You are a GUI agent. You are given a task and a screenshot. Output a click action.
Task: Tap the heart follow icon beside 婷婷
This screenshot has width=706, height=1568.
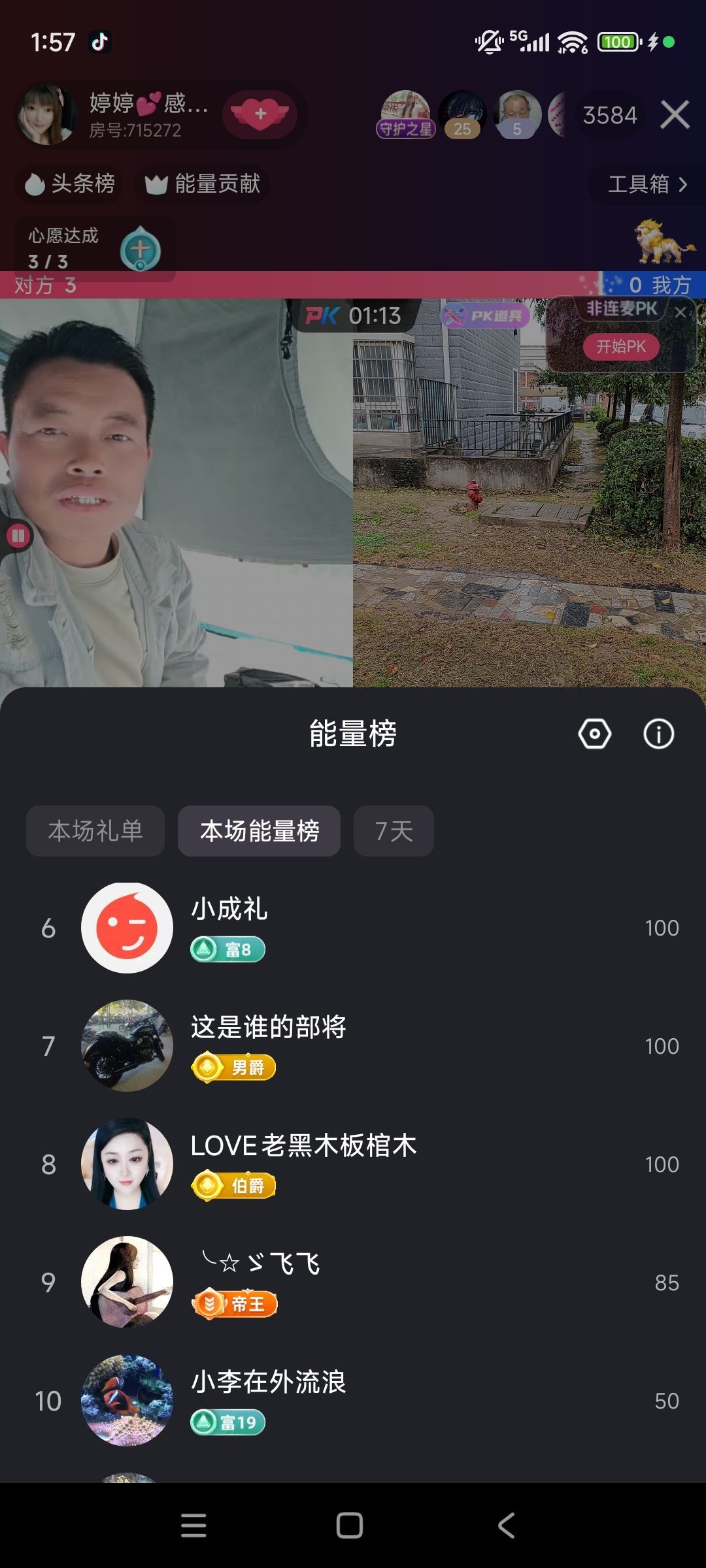[260, 114]
